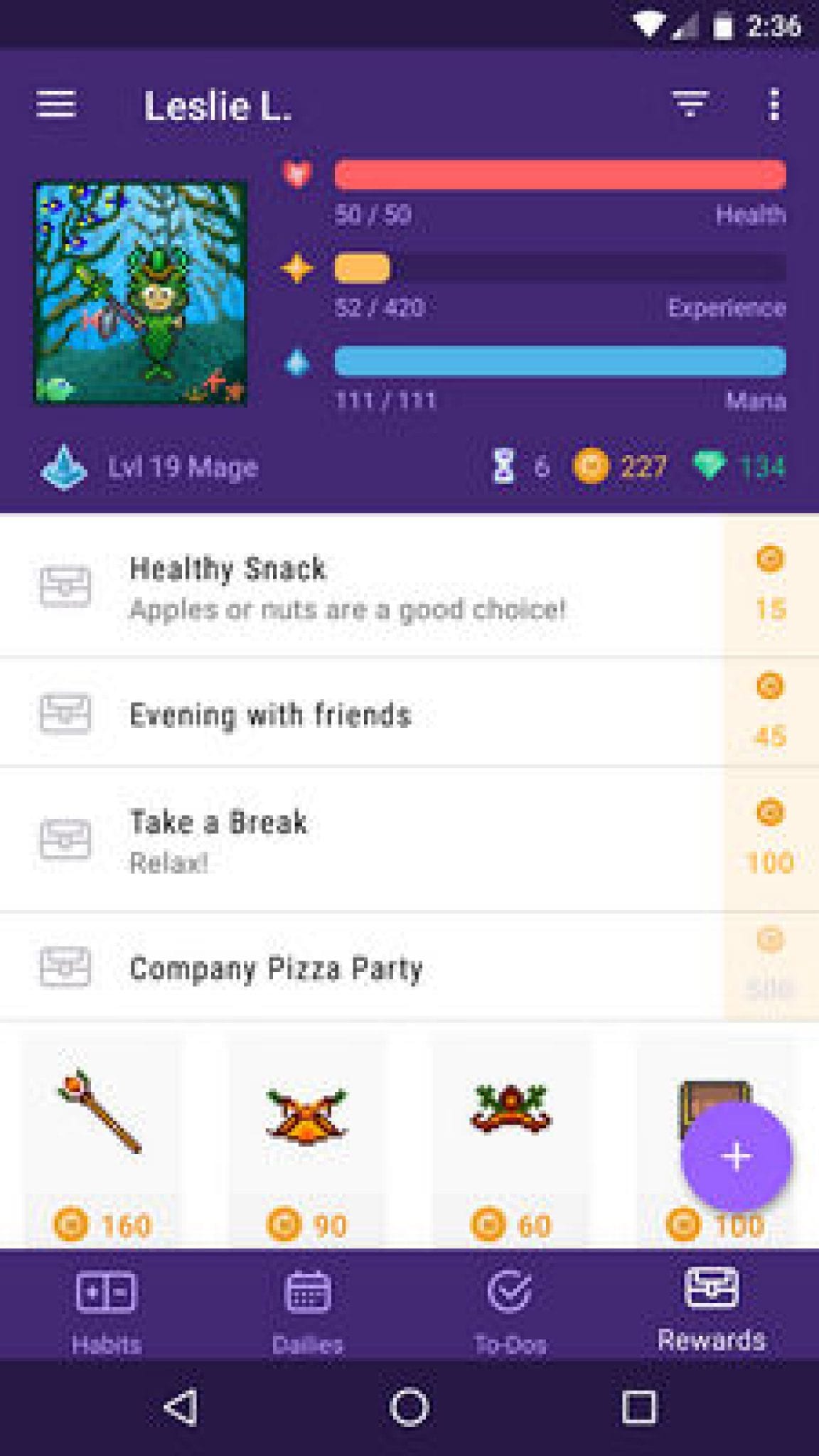The width and height of the screenshot is (819, 1456).
Task: Purchase Take a Break for 100 gold
Action: click(770, 840)
